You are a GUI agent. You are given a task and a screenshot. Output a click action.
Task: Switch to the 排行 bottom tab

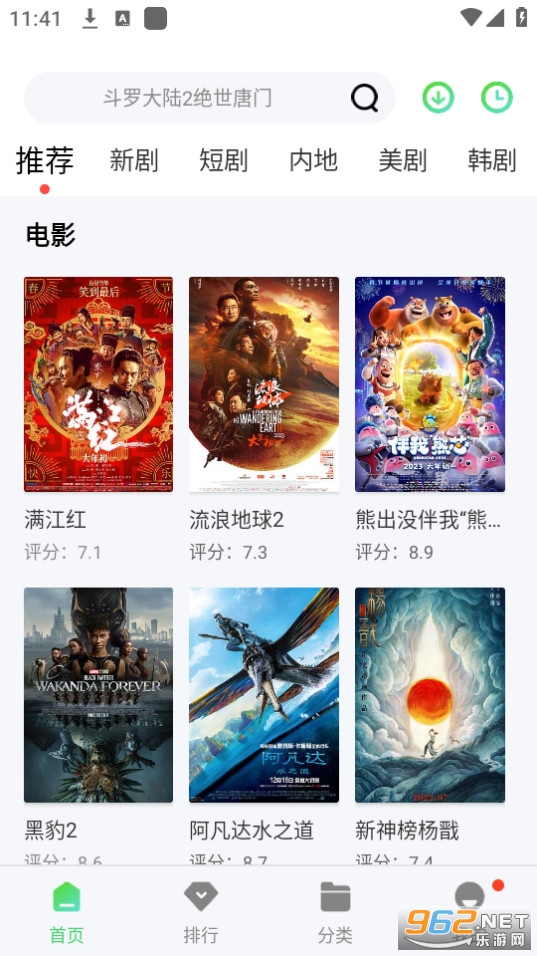pos(201,912)
